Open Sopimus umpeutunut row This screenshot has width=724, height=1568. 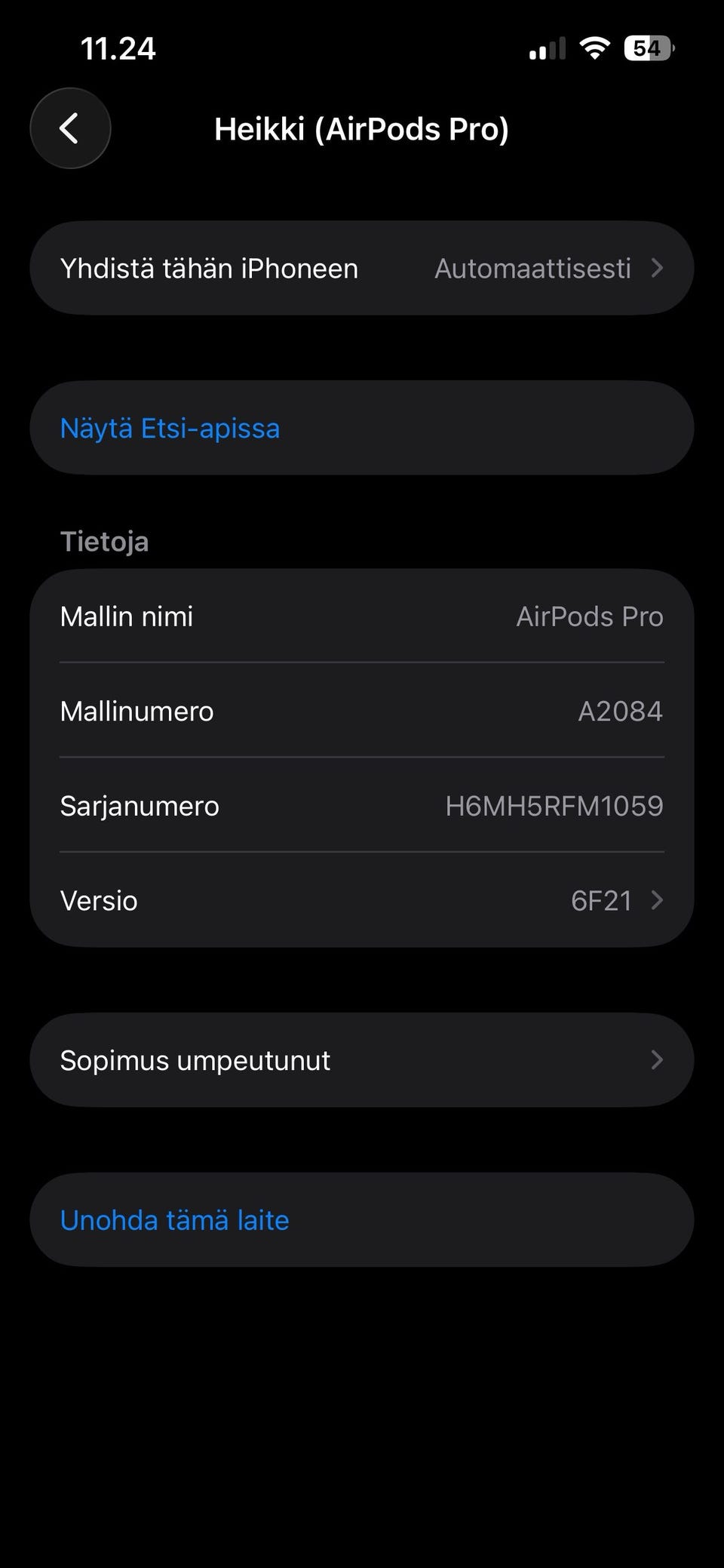(x=362, y=1060)
